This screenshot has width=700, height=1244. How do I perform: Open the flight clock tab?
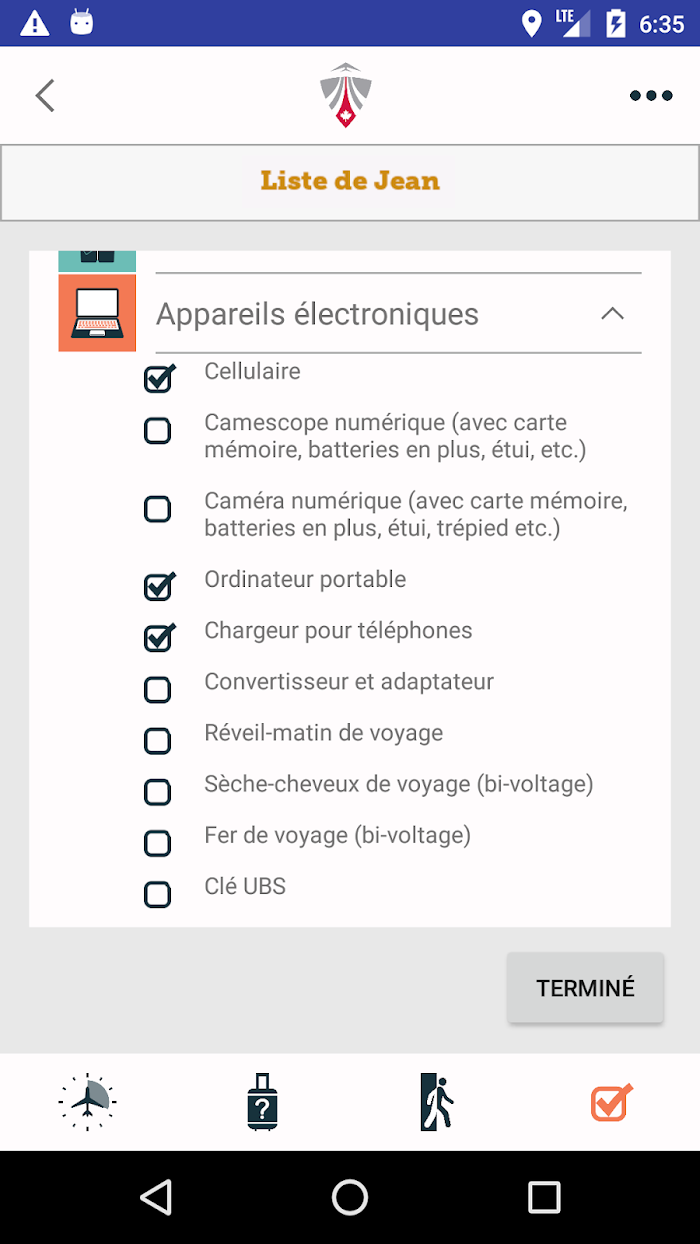click(x=87, y=1102)
